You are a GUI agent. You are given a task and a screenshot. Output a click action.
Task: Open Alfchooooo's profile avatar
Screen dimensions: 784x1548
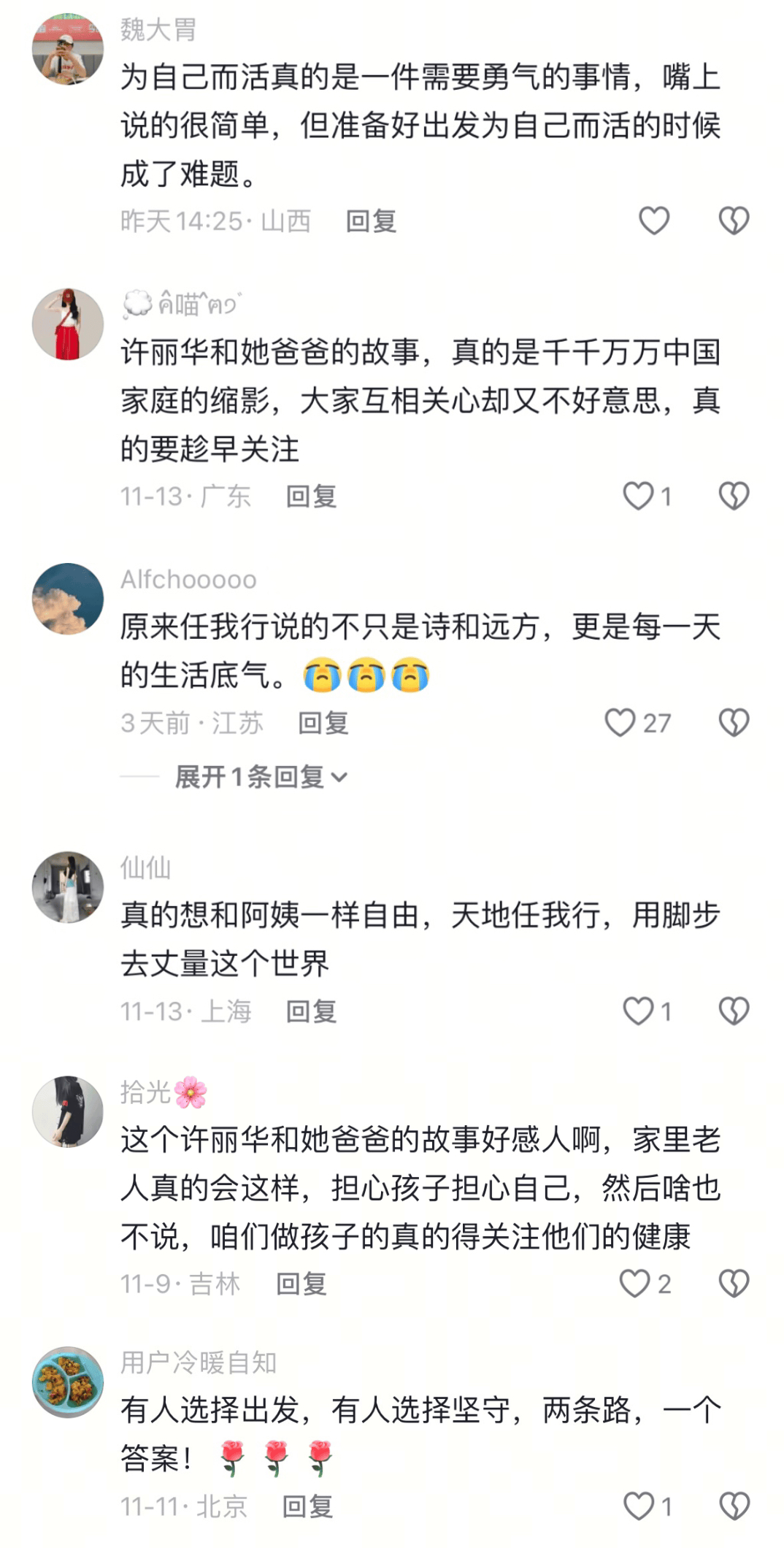[x=68, y=599]
